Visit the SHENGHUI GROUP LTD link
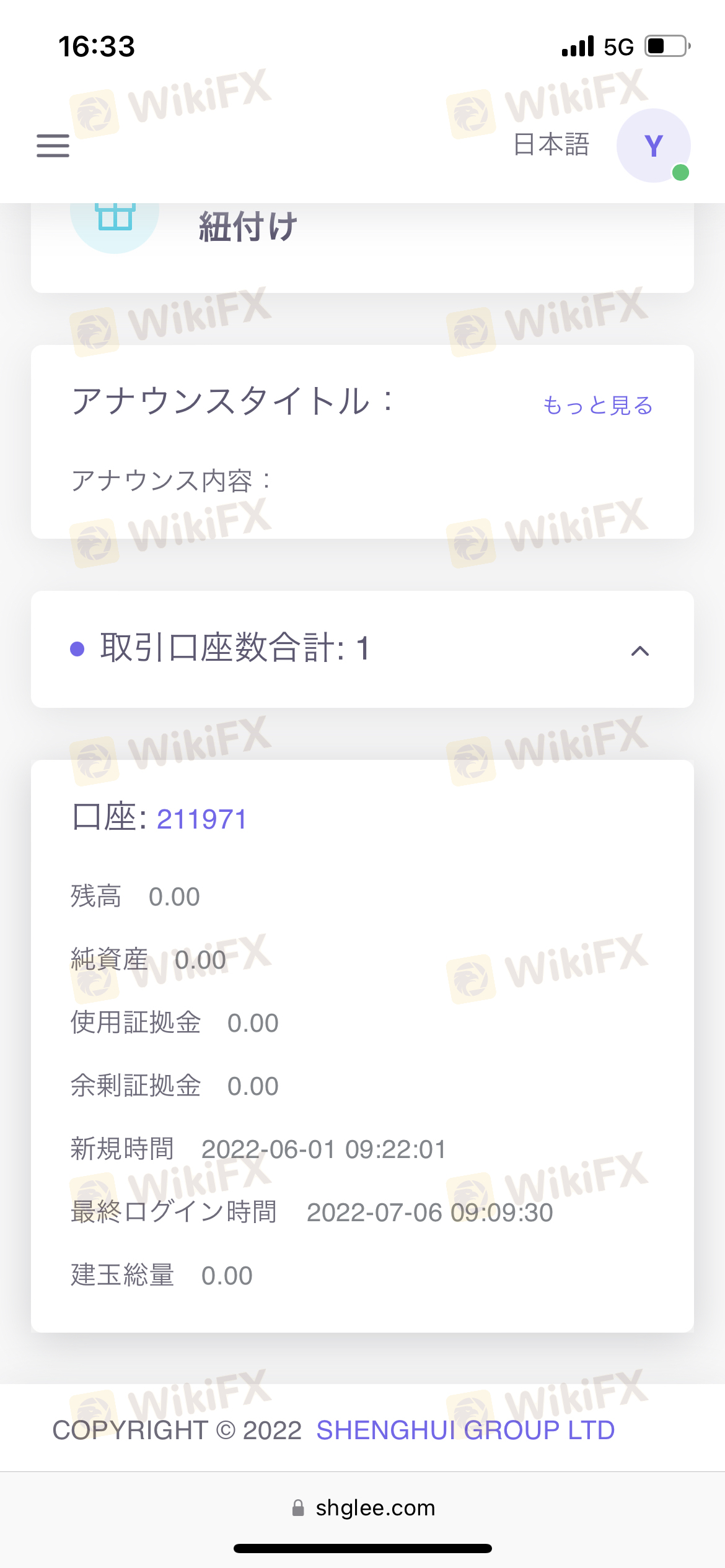Screen dimensions: 725x1568 point(465,1431)
